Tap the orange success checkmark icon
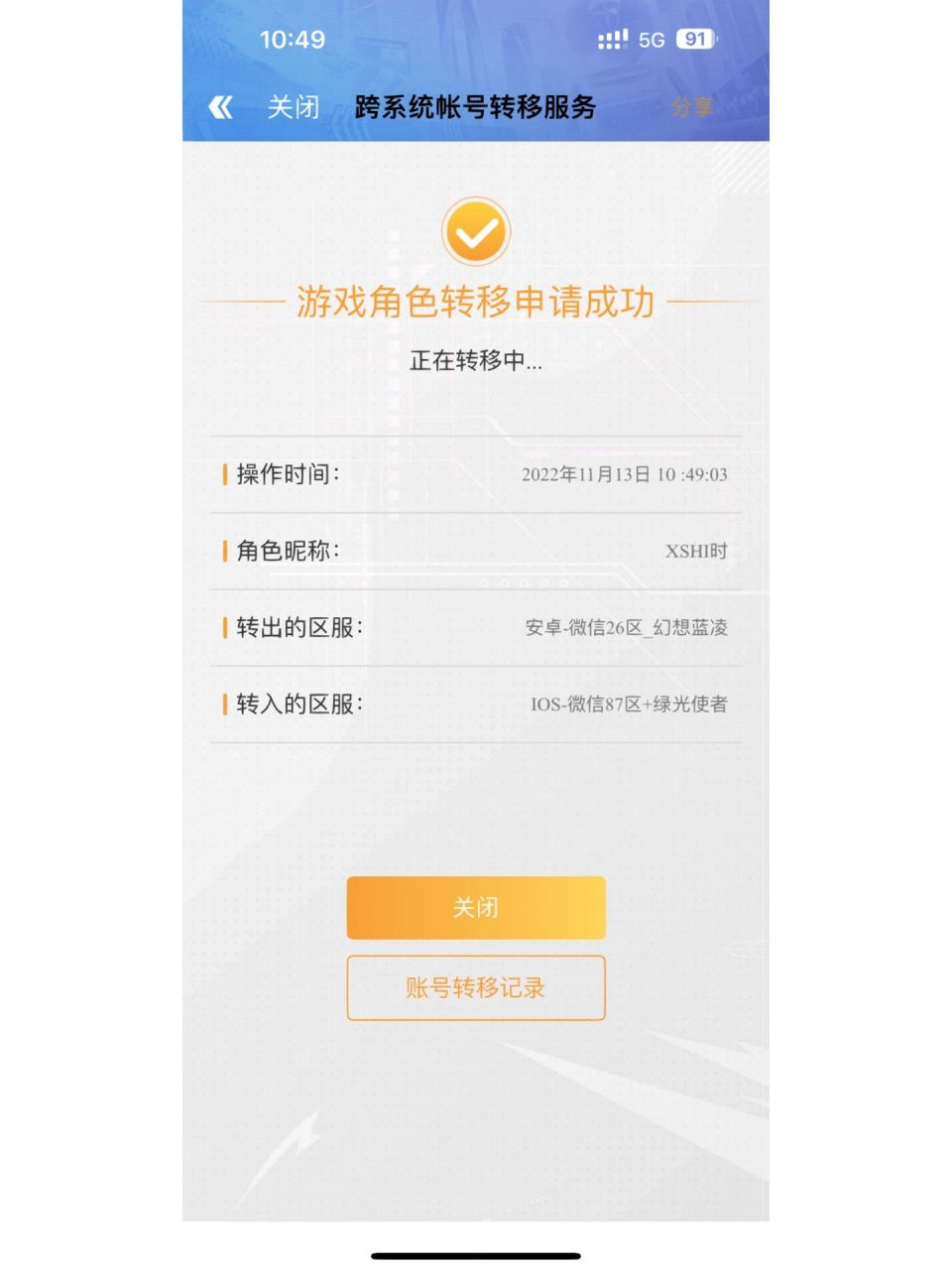This screenshot has height=1270, width=952. point(475,231)
